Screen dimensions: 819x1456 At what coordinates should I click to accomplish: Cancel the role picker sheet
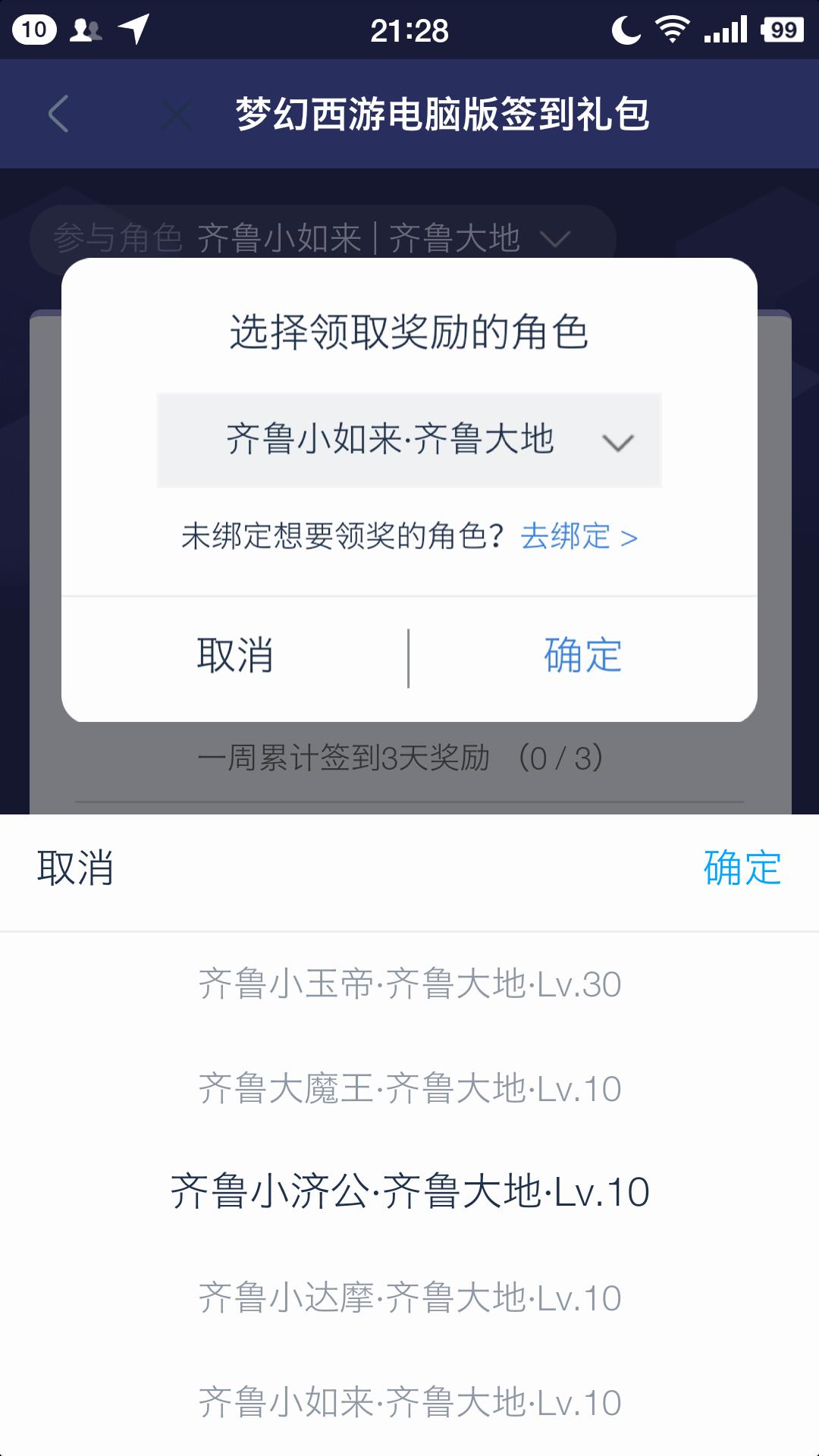coord(75,868)
